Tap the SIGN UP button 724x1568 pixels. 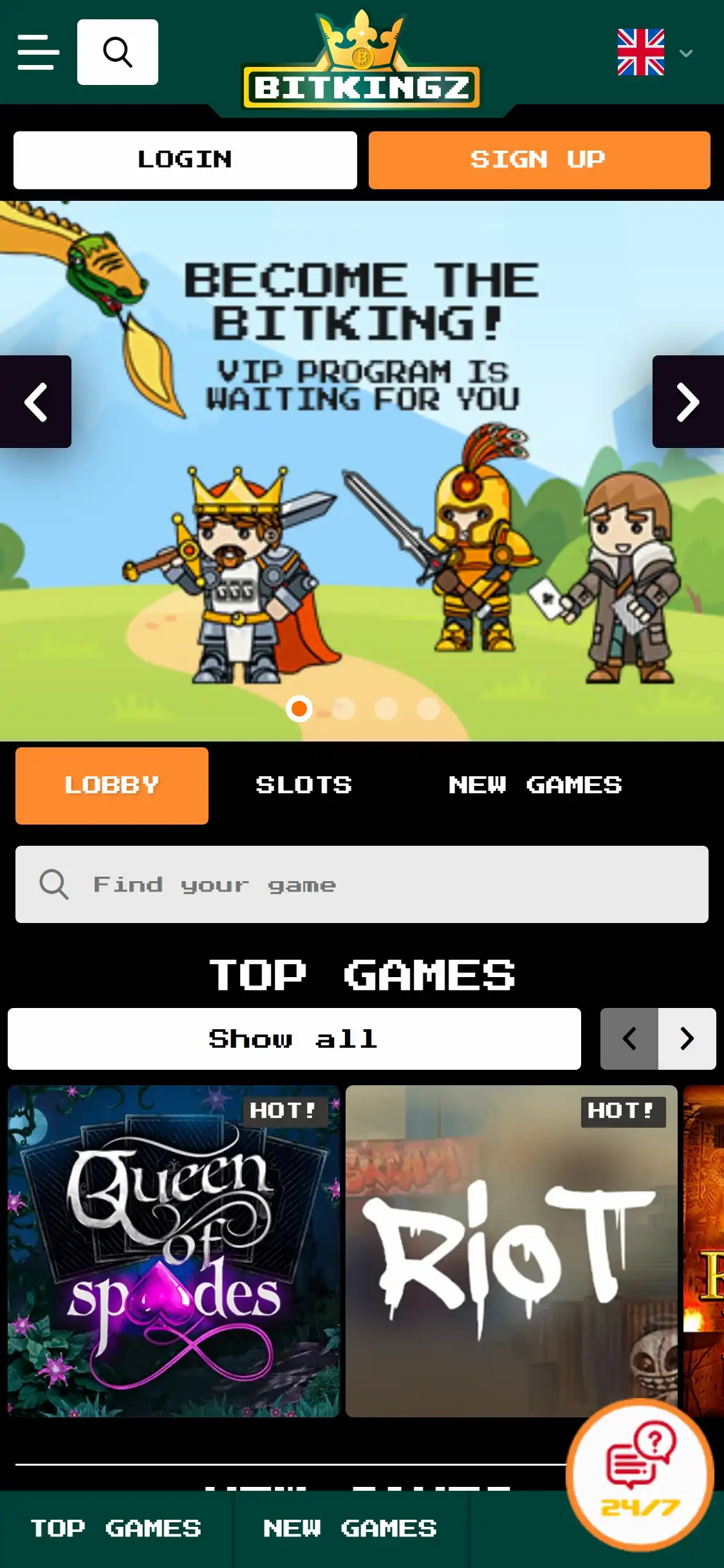pos(539,160)
